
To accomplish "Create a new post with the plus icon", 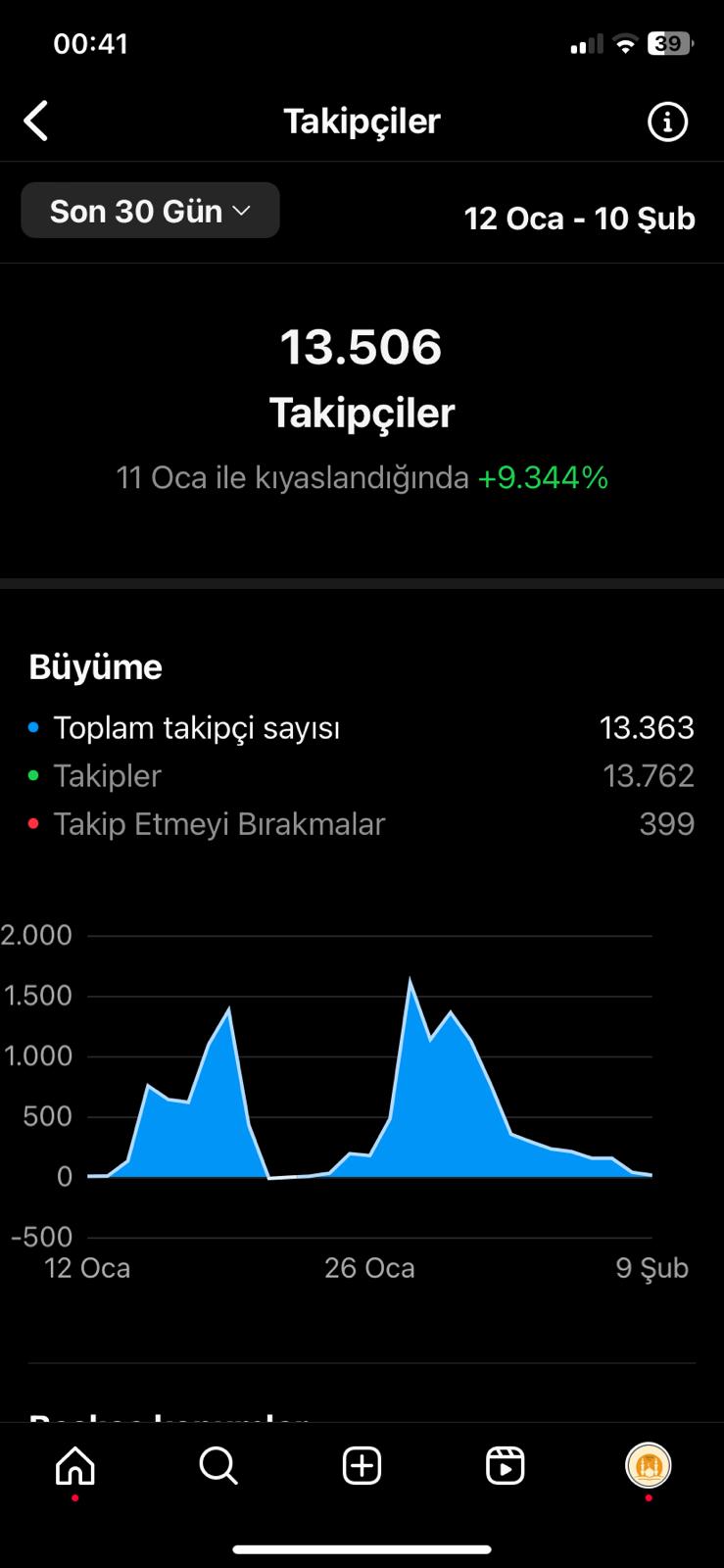I will point(362,1466).
